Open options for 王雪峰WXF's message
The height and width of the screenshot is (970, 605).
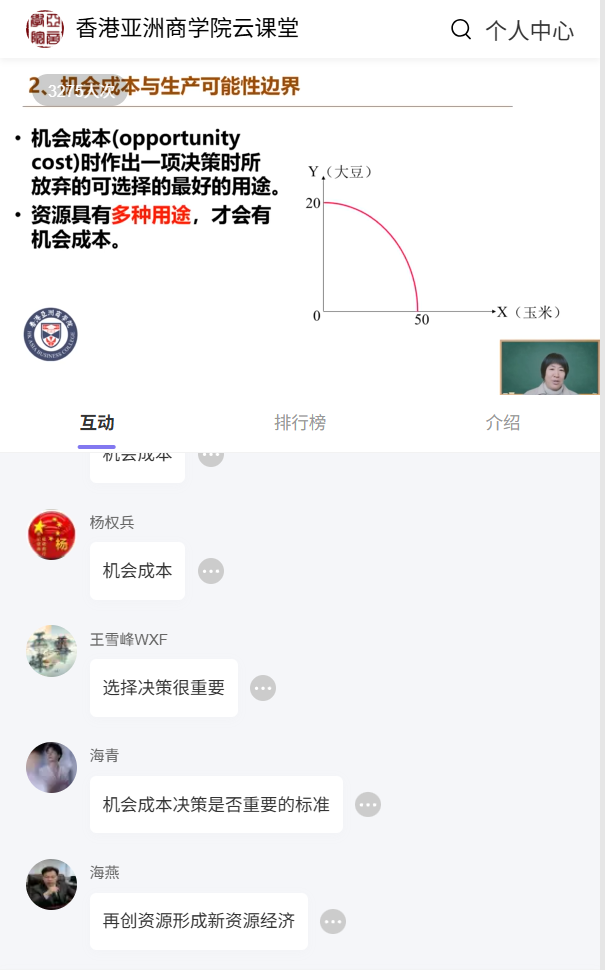tap(262, 688)
